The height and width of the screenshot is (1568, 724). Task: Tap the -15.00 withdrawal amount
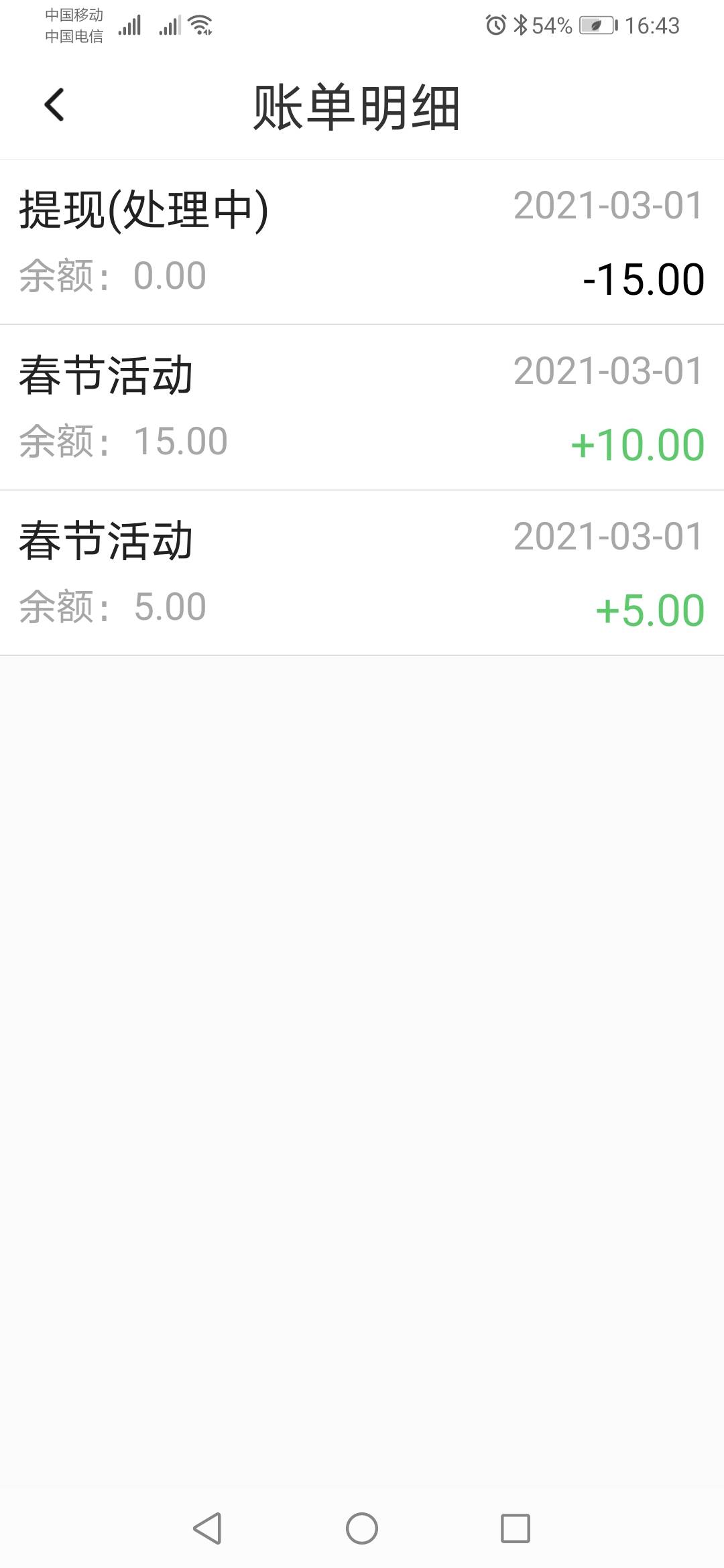[642, 281]
